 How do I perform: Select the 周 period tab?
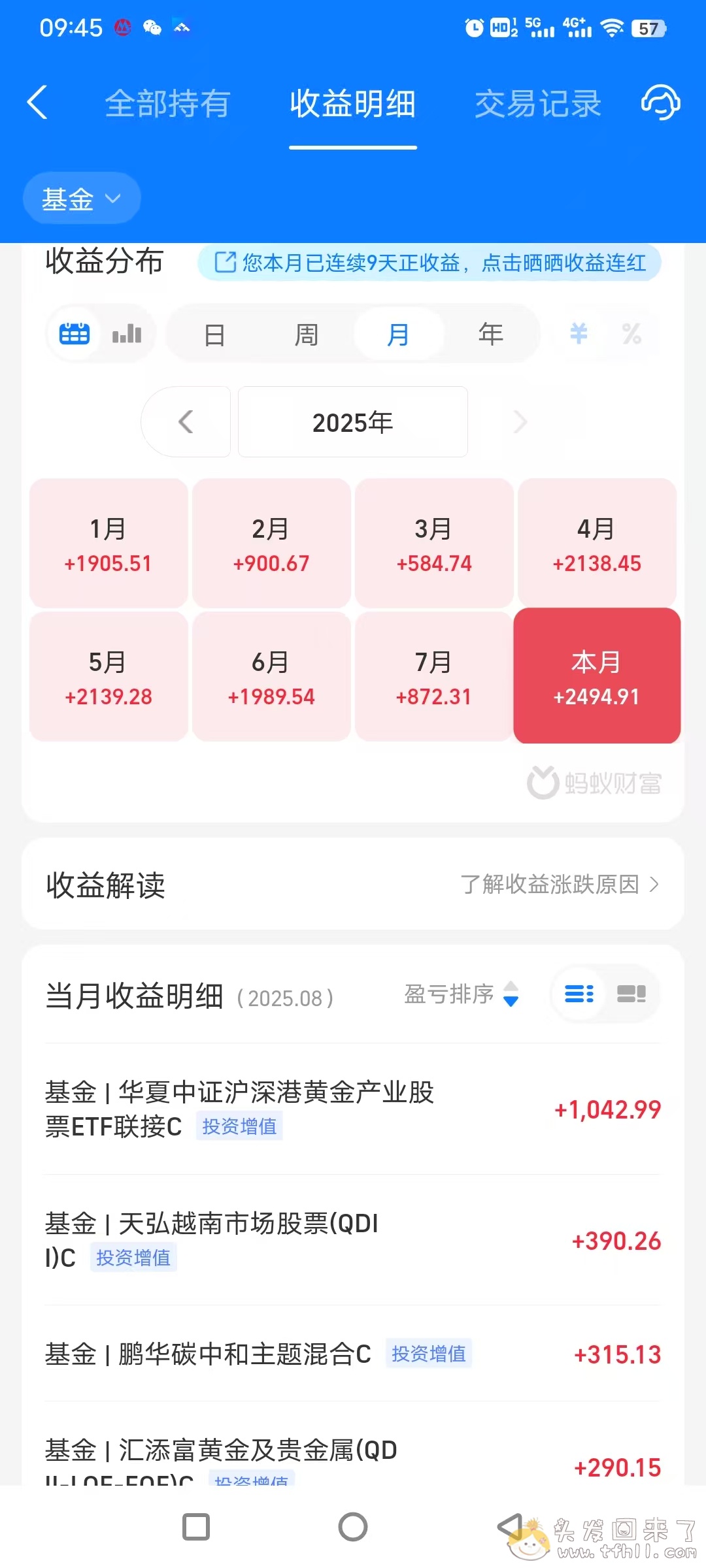point(306,335)
